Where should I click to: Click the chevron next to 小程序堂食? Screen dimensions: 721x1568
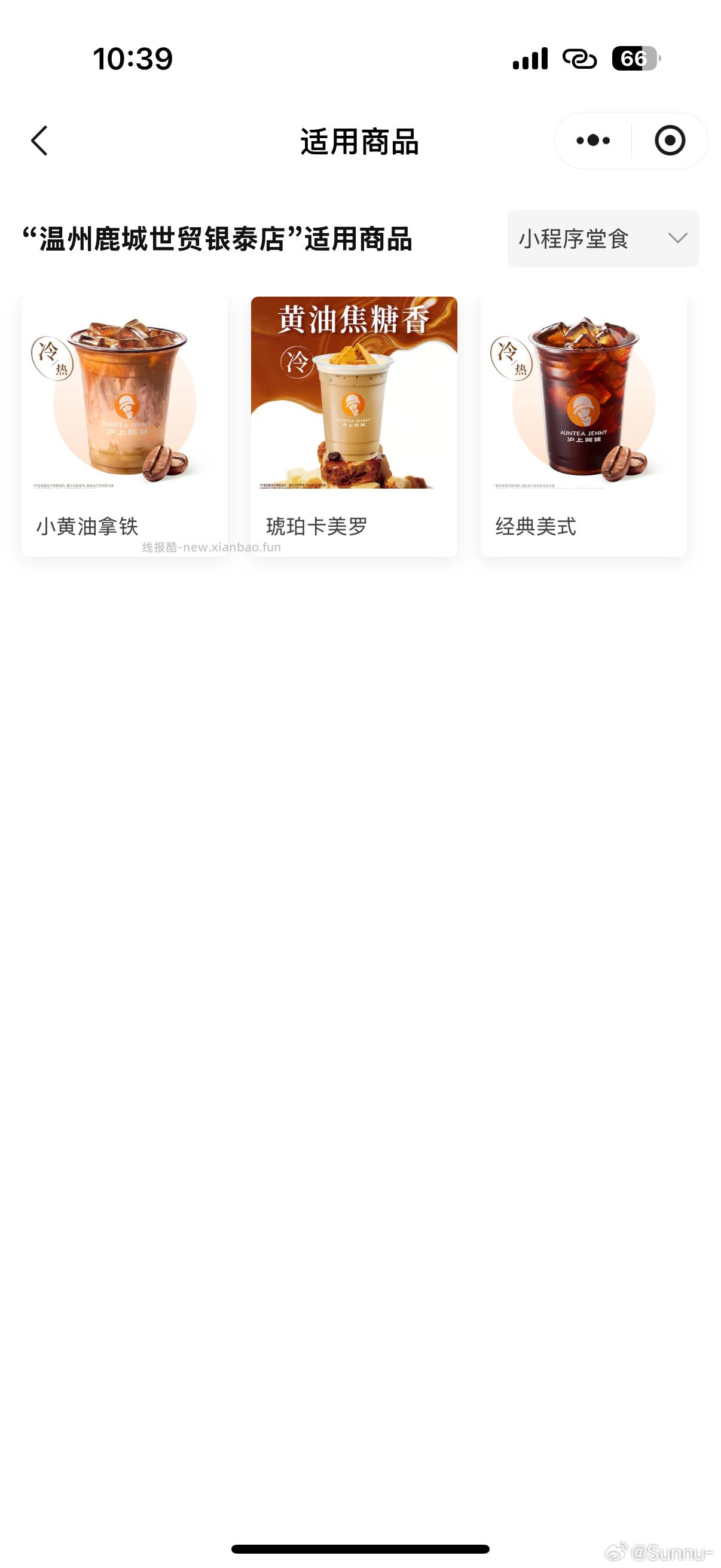(x=680, y=239)
